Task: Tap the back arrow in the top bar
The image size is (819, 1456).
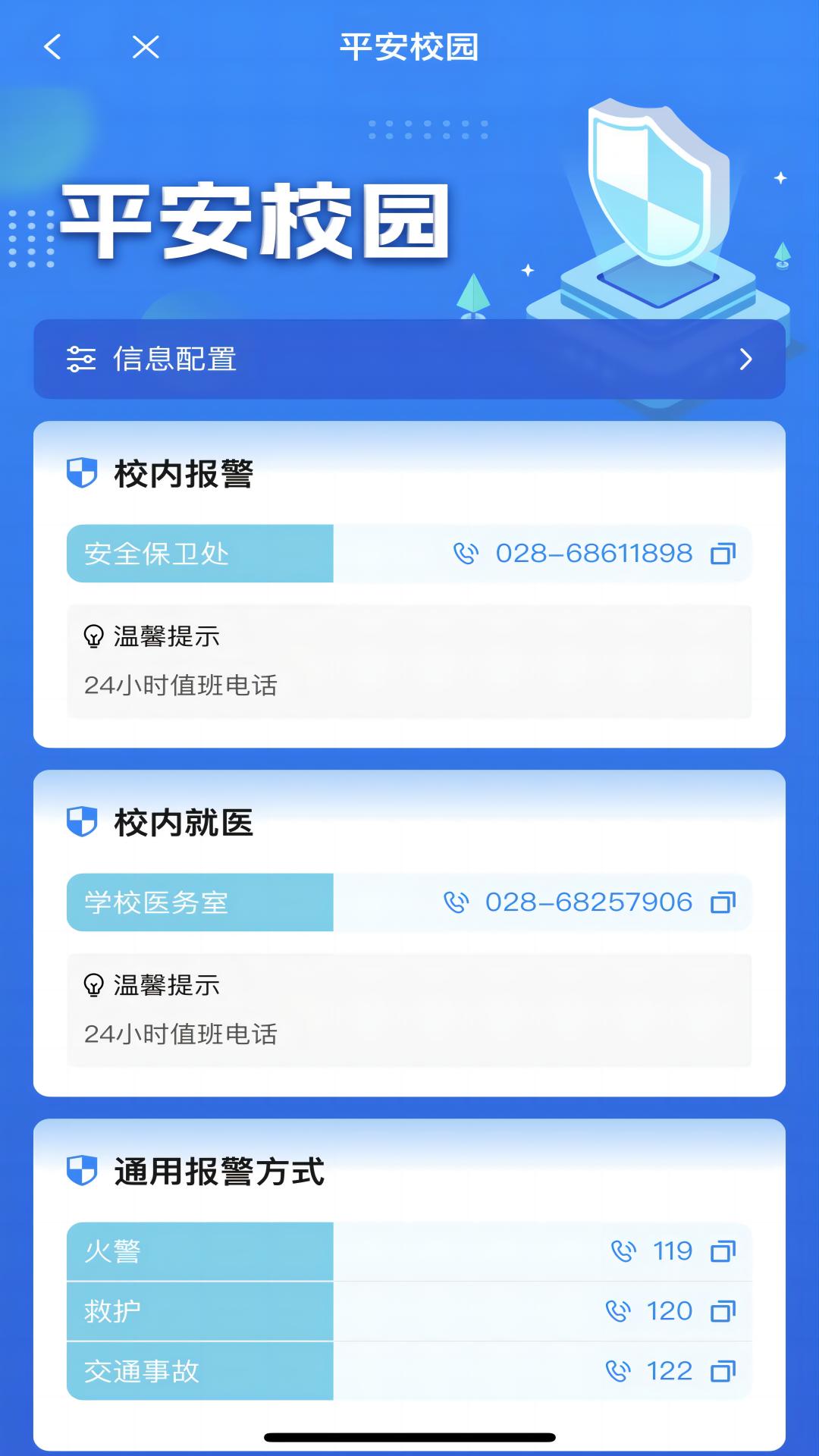Action: pyautogui.click(x=52, y=47)
